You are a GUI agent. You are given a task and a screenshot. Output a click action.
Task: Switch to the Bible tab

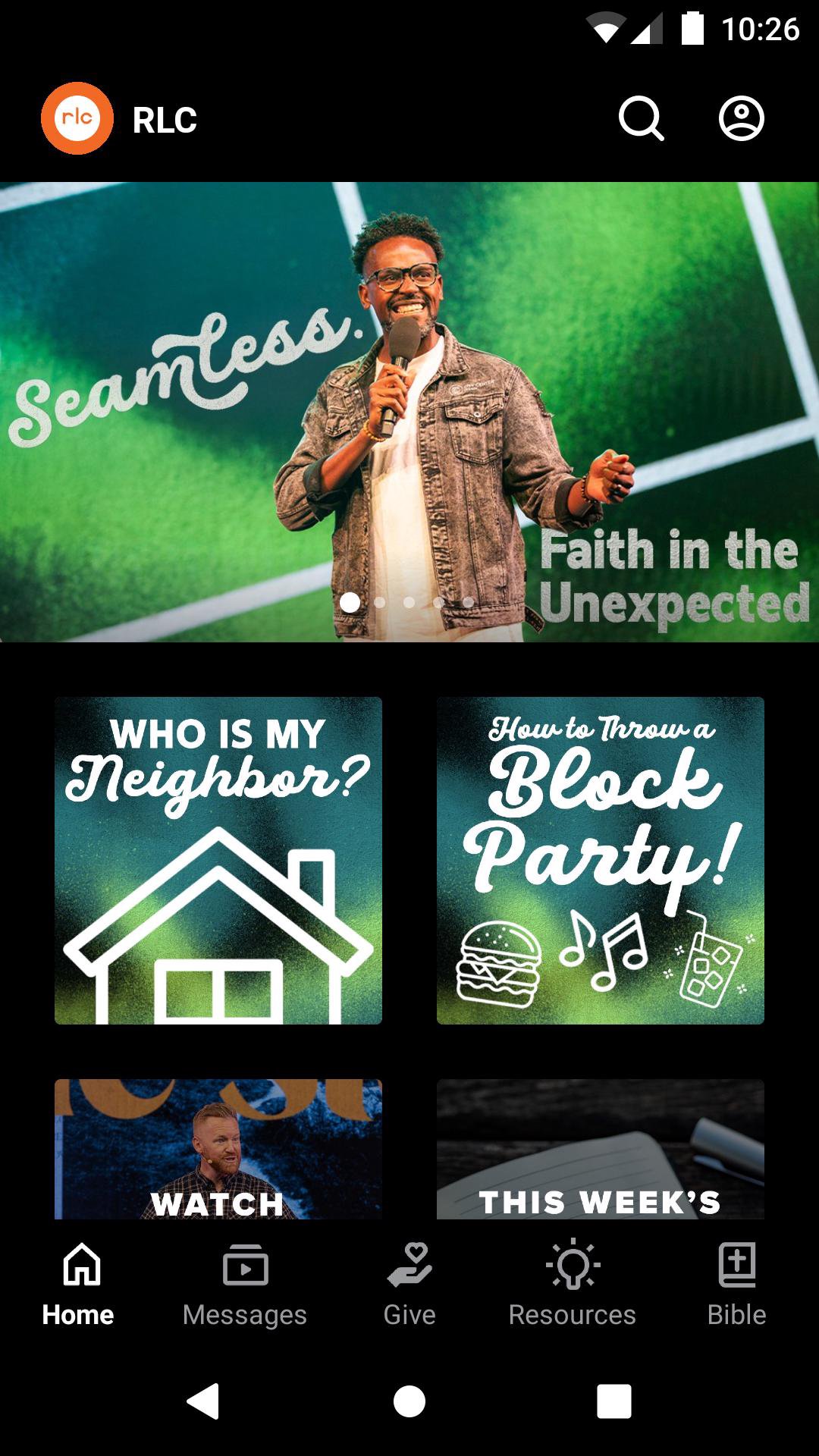coord(736,1284)
